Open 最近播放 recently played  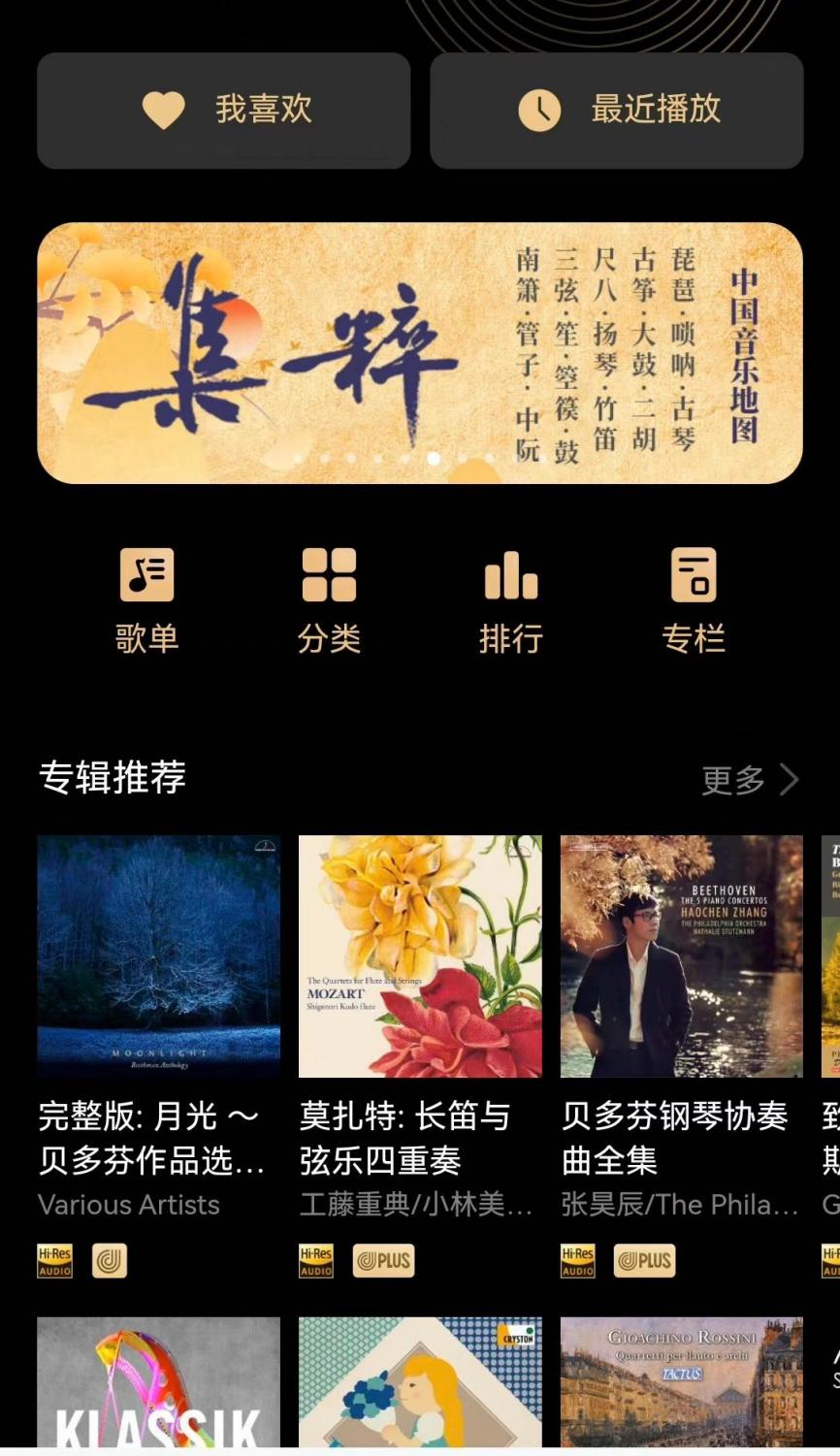(x=617, y=111)
